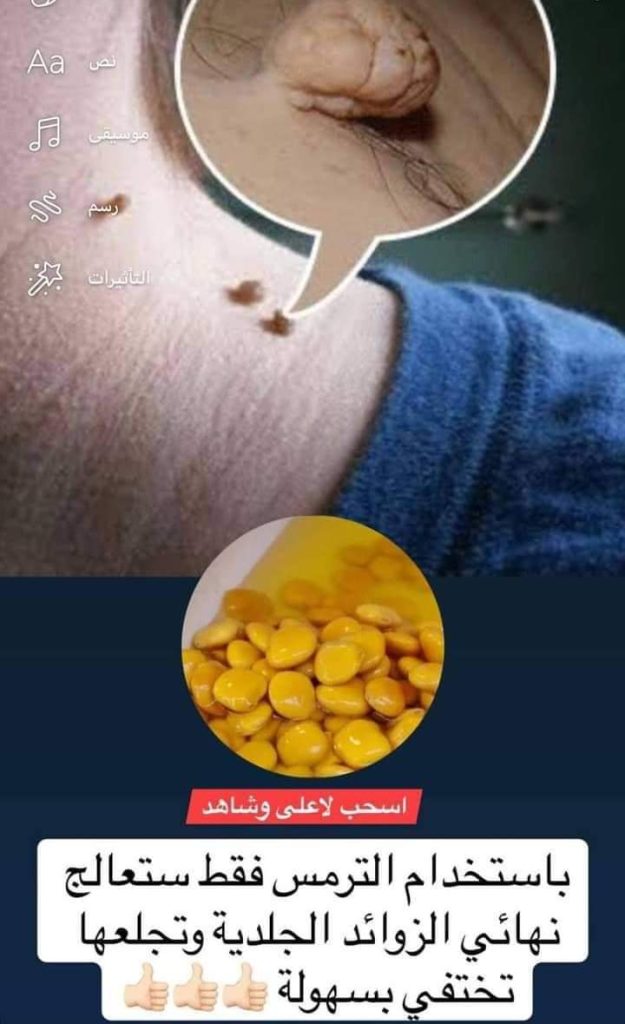Add music with the موسيقى tool
Screen dimensions: 625x1024
click(x=45, y=134)
